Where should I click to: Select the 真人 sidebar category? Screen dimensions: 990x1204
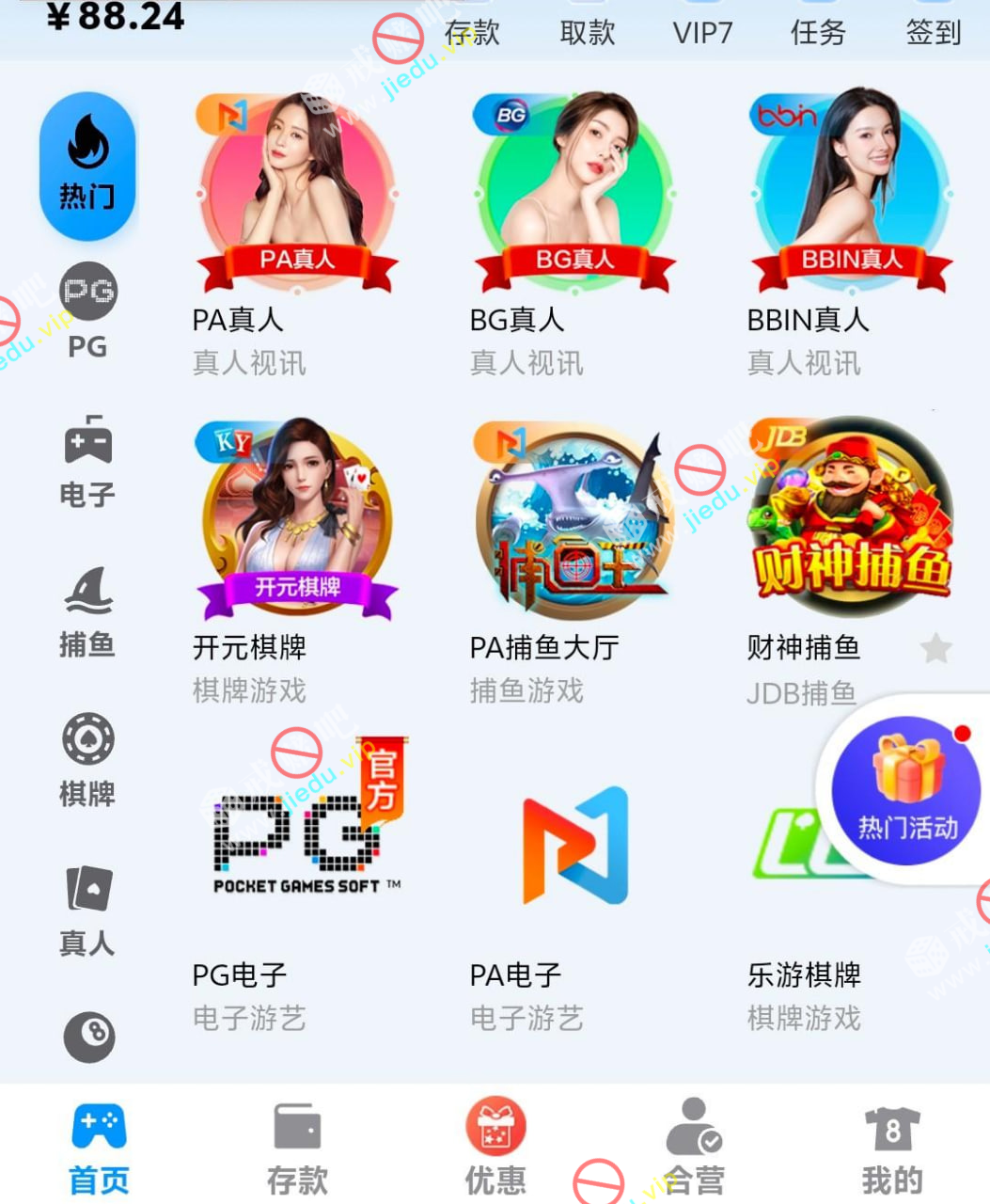(87, 910)
